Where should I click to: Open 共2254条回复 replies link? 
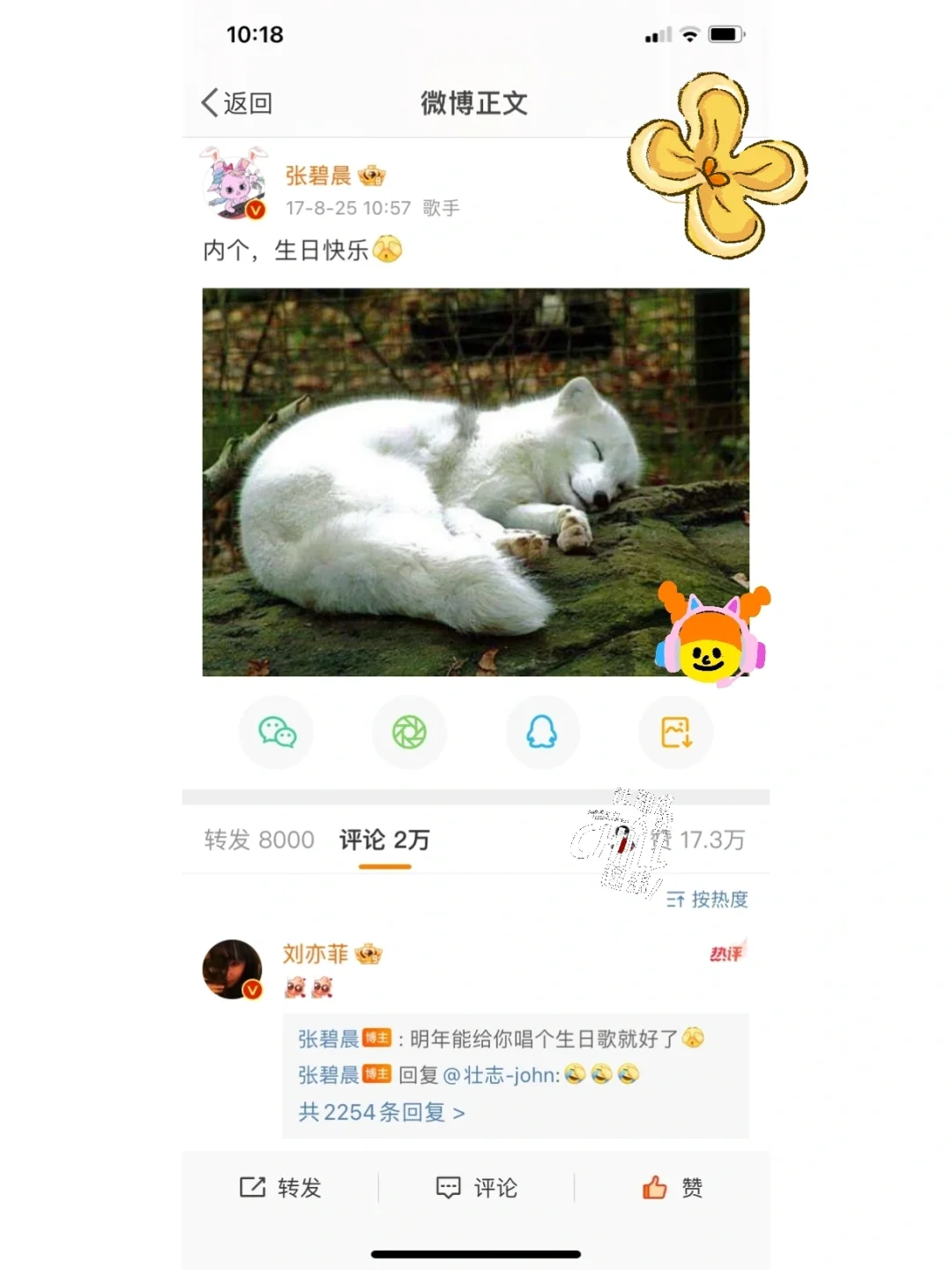tap(381, 1112)
